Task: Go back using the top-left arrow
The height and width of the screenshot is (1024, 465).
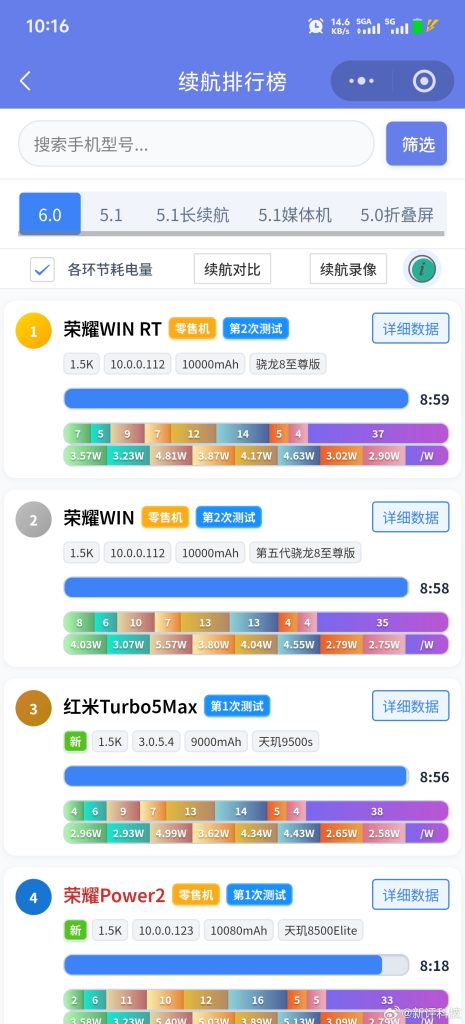Action: click(x=25, y=82)
